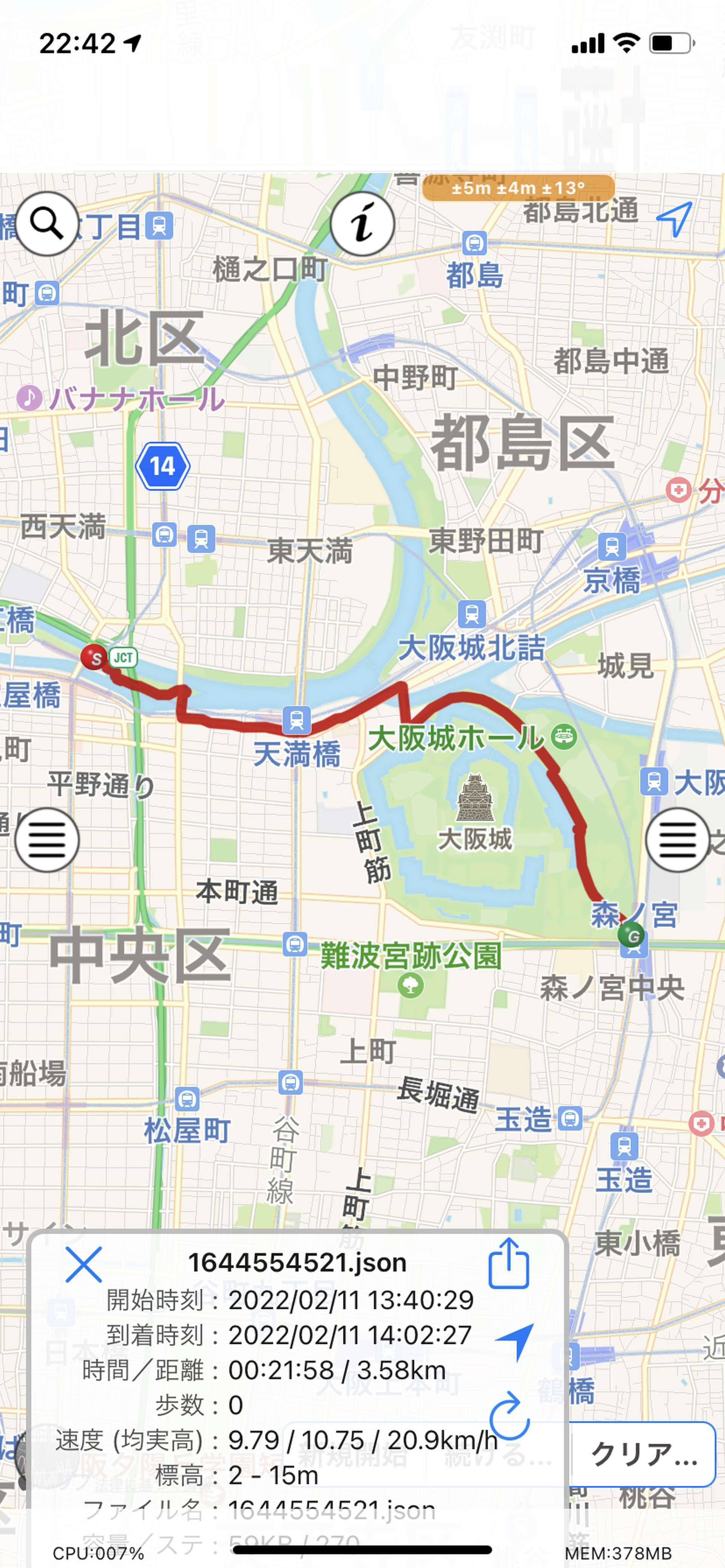Tap the クリア… button

click(643, 1454)
